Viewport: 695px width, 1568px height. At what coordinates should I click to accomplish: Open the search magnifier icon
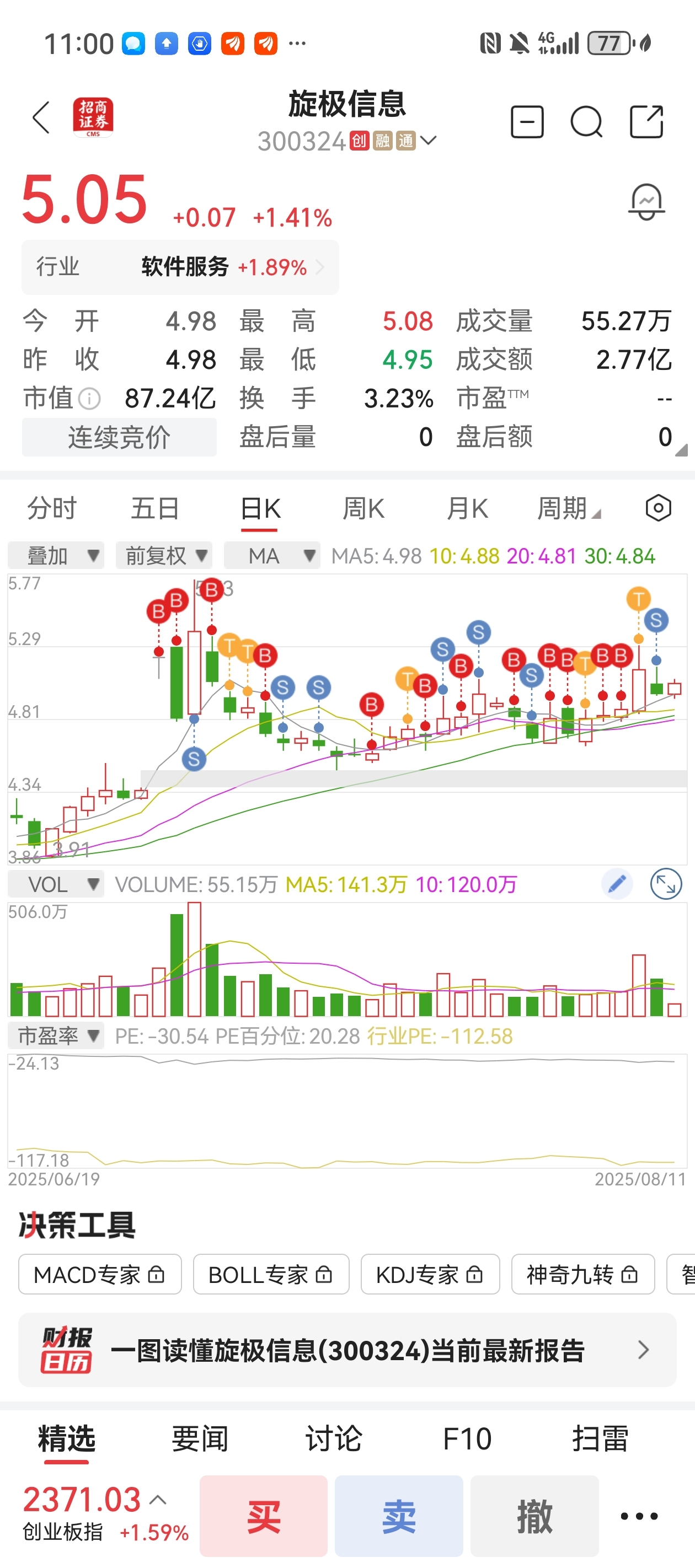click(x=586, y=122)
